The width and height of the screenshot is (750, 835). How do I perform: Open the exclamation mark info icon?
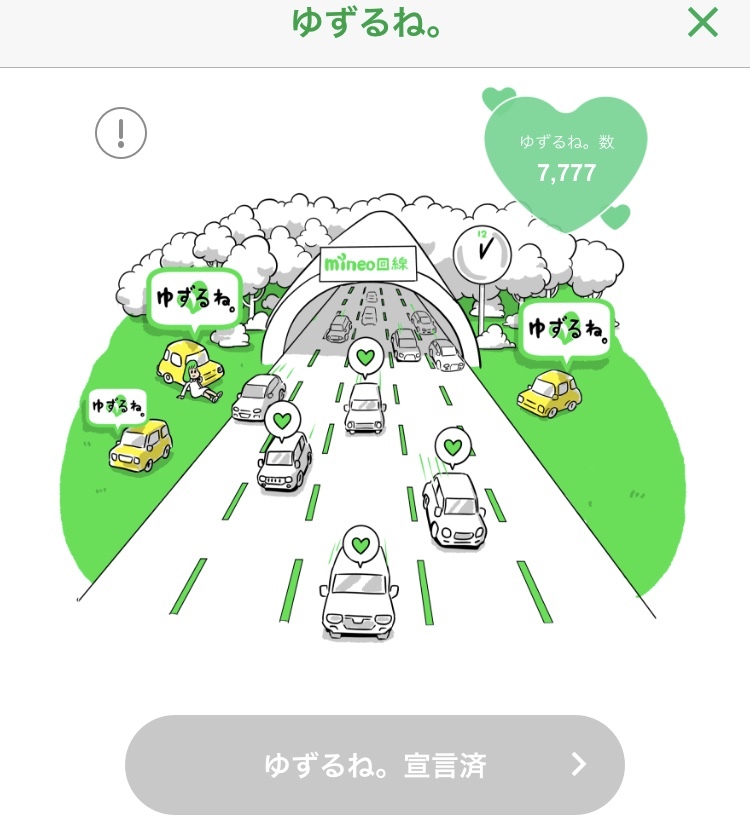[121, 133]
